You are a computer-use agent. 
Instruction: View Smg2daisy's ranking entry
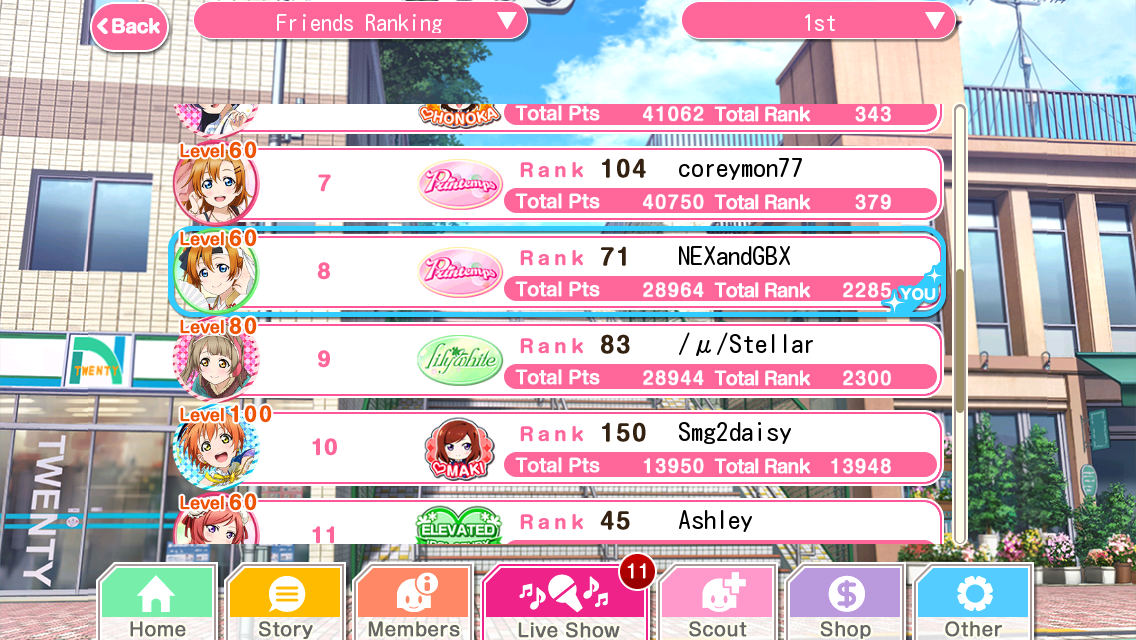pos(600,448)
